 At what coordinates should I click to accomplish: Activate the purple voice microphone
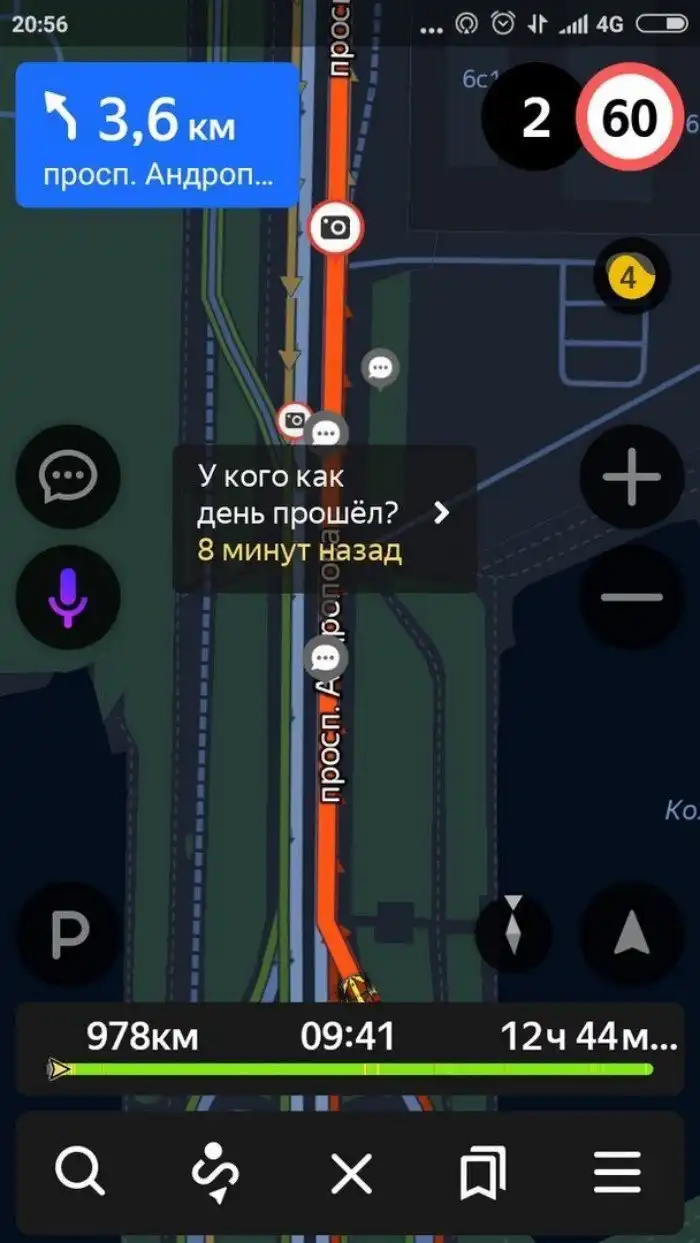click(68, 597)
